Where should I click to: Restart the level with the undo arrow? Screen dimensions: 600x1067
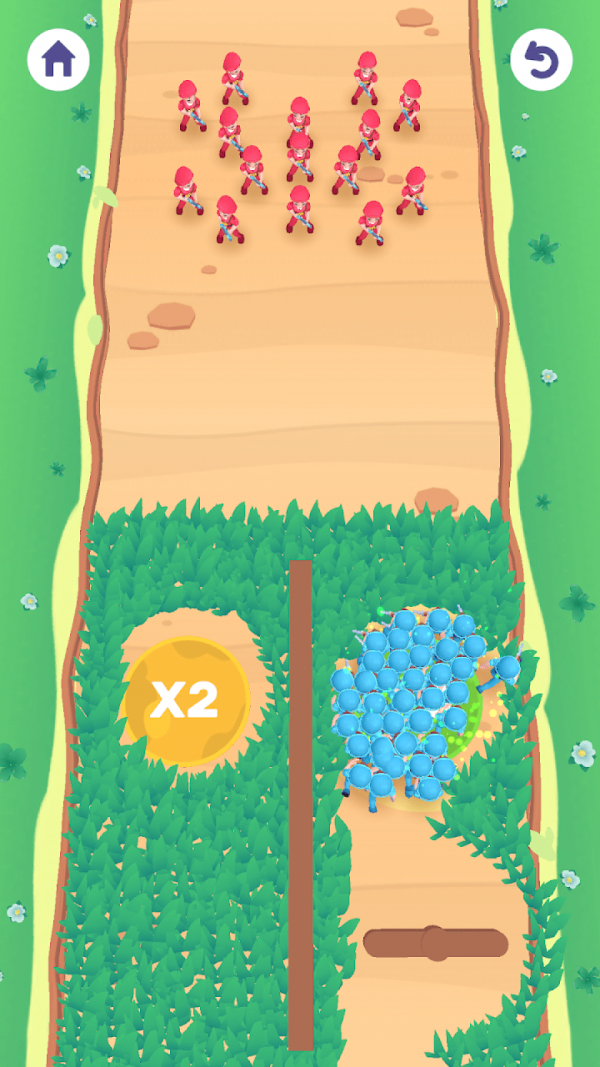point(541,61)
